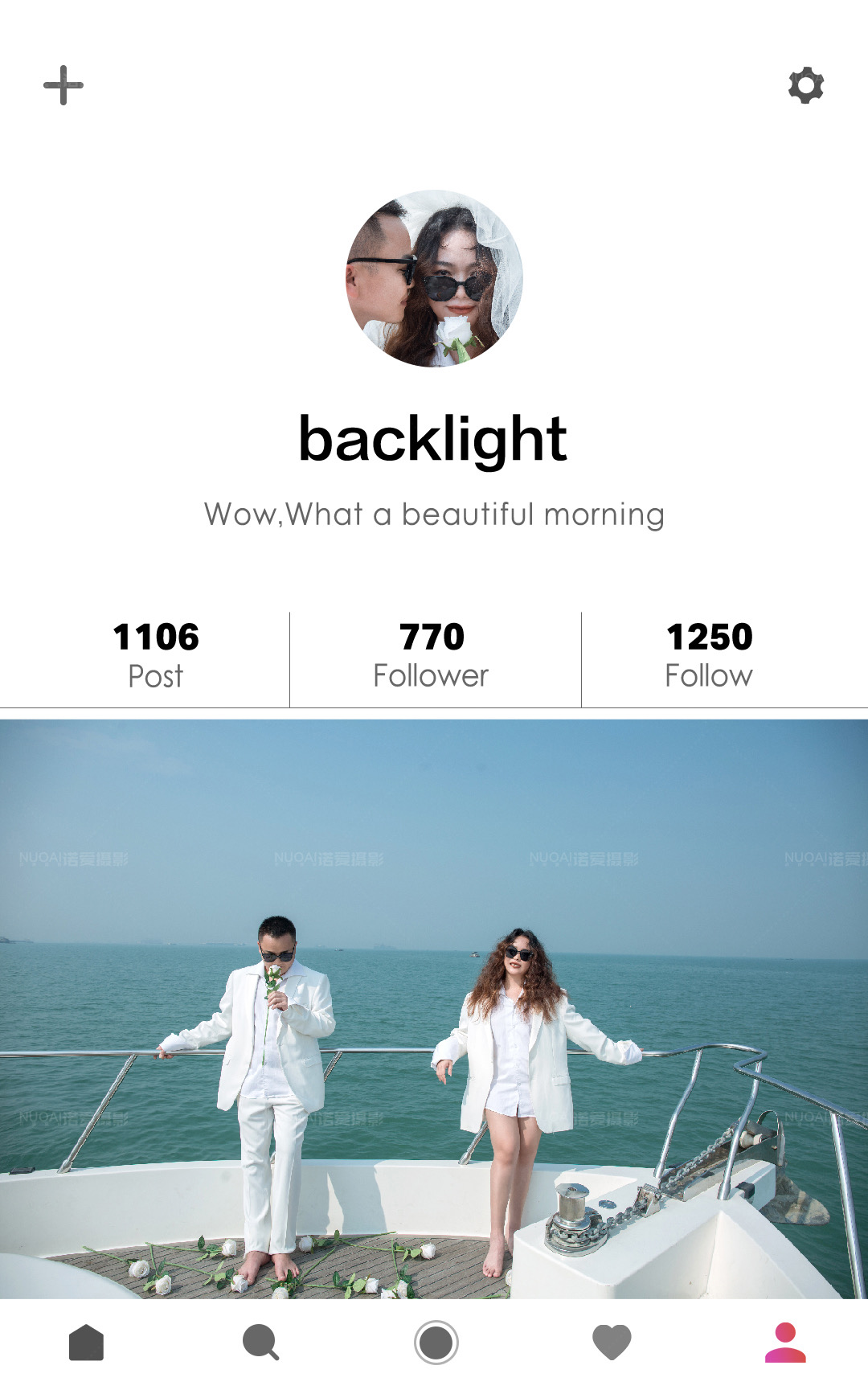
Task: Tap the center camera shutter button
Action: pos(436,1343)
